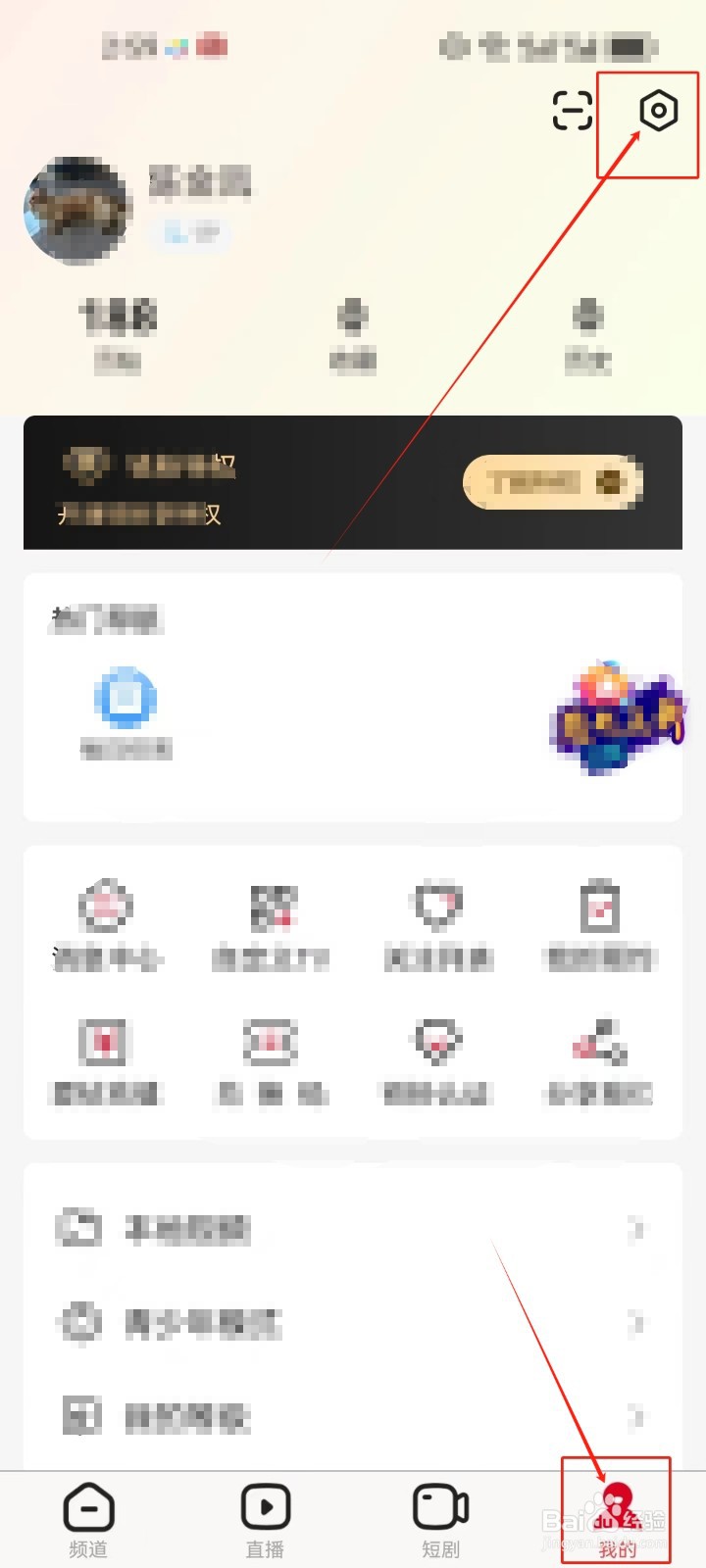
Task: Click the clock icon on the teen mode row
Action: pyautogui.click(x=80, y=1323)
